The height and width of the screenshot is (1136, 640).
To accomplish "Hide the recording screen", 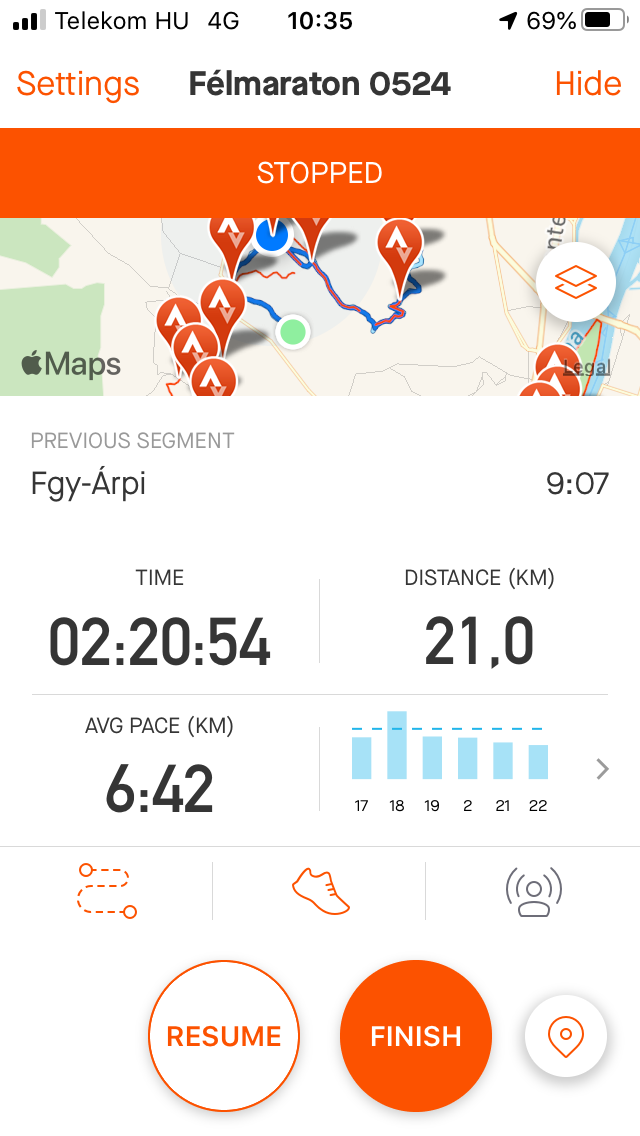I will coord(588,84).
